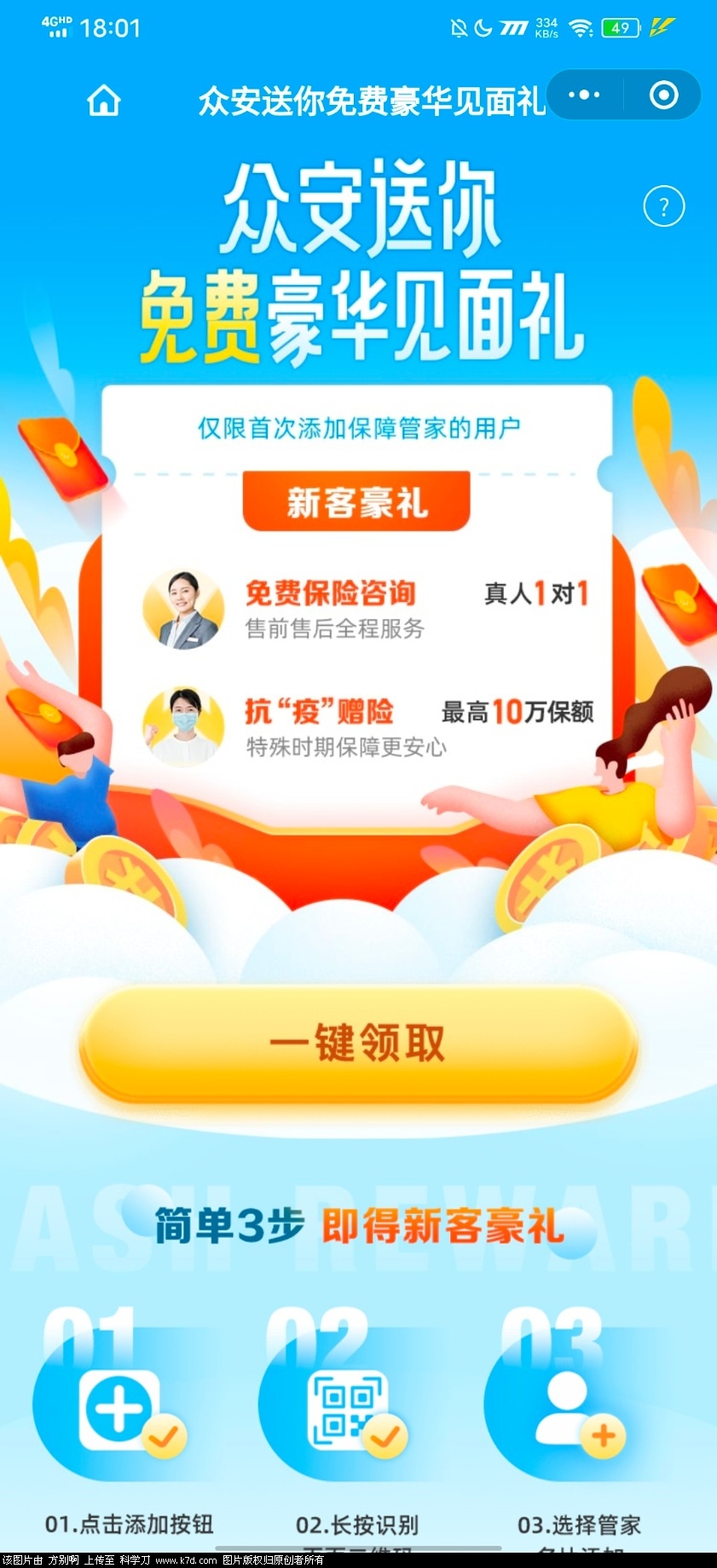Open the three-dot more menu

click(x=584, y=95)
